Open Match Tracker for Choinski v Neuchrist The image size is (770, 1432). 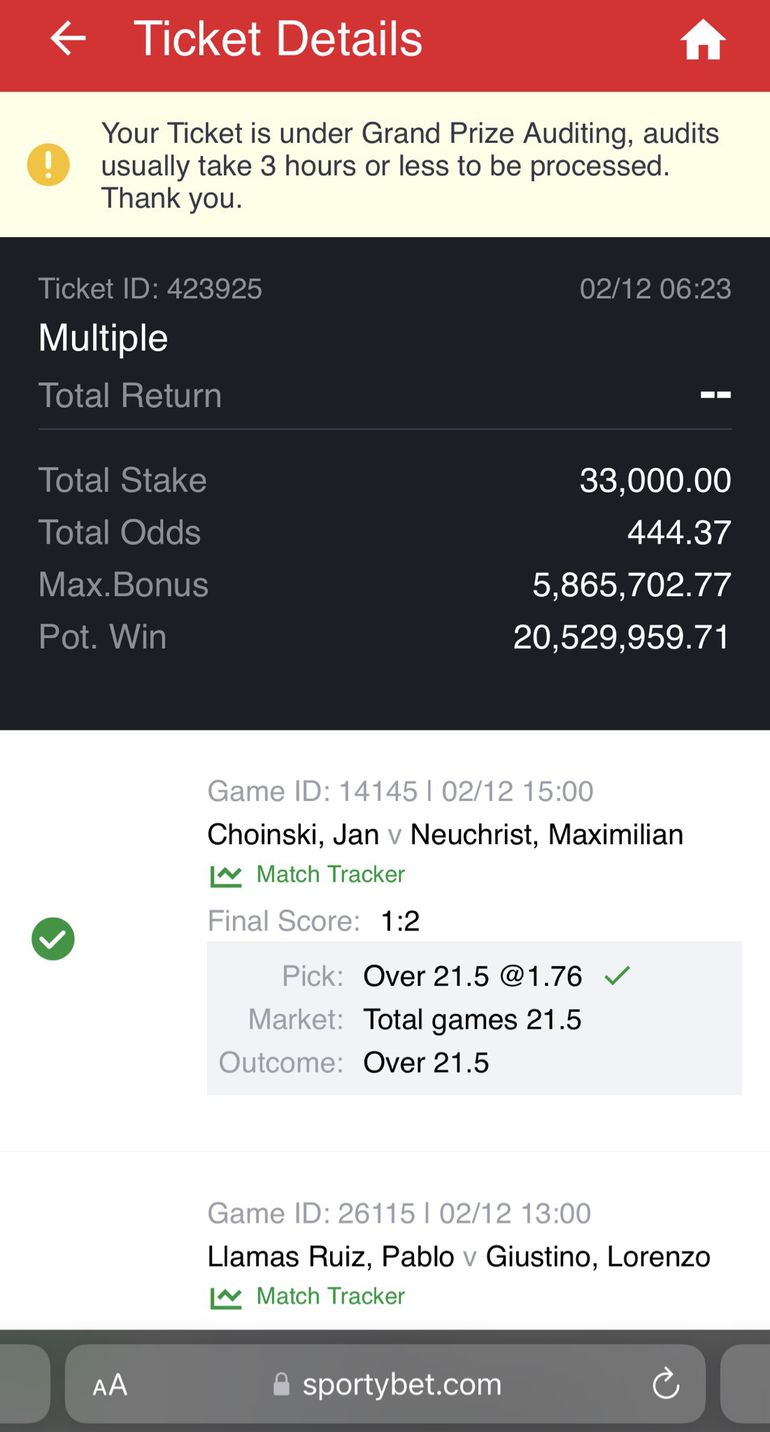(x=308, y=875)
